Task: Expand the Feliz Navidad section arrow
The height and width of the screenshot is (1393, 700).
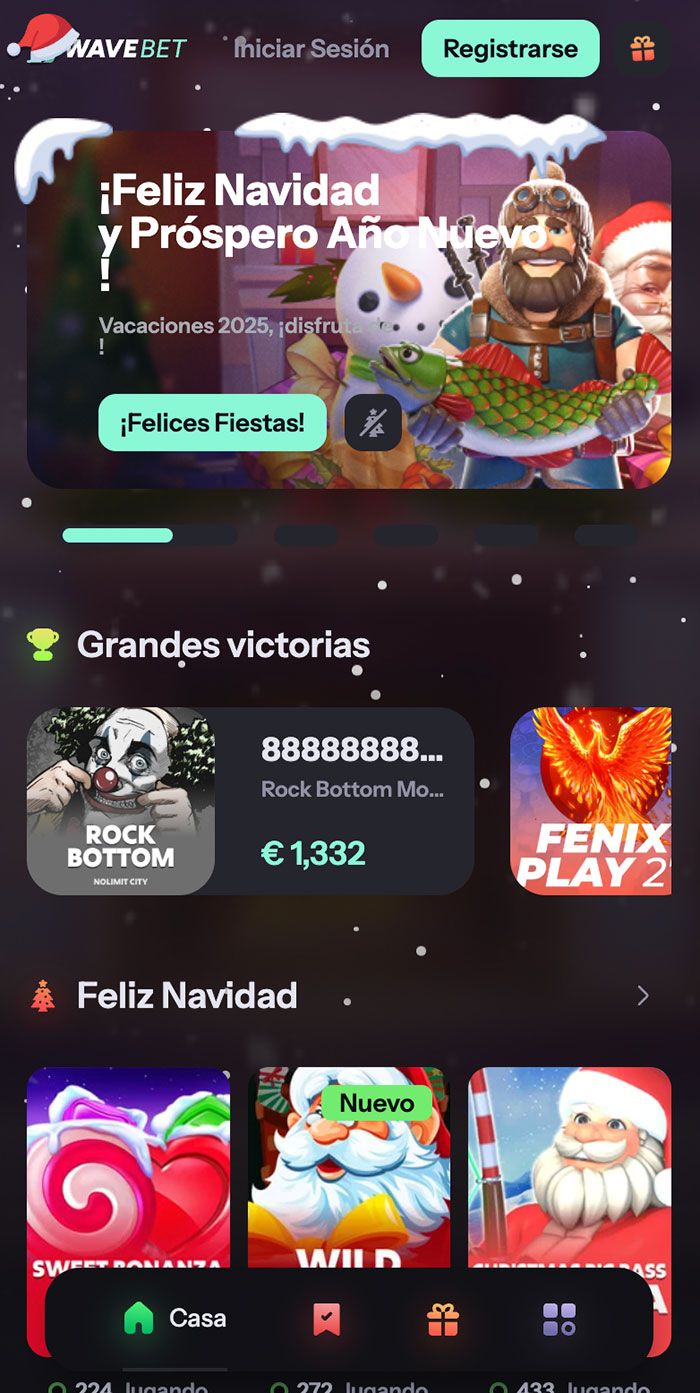Action: pos(643,995)
